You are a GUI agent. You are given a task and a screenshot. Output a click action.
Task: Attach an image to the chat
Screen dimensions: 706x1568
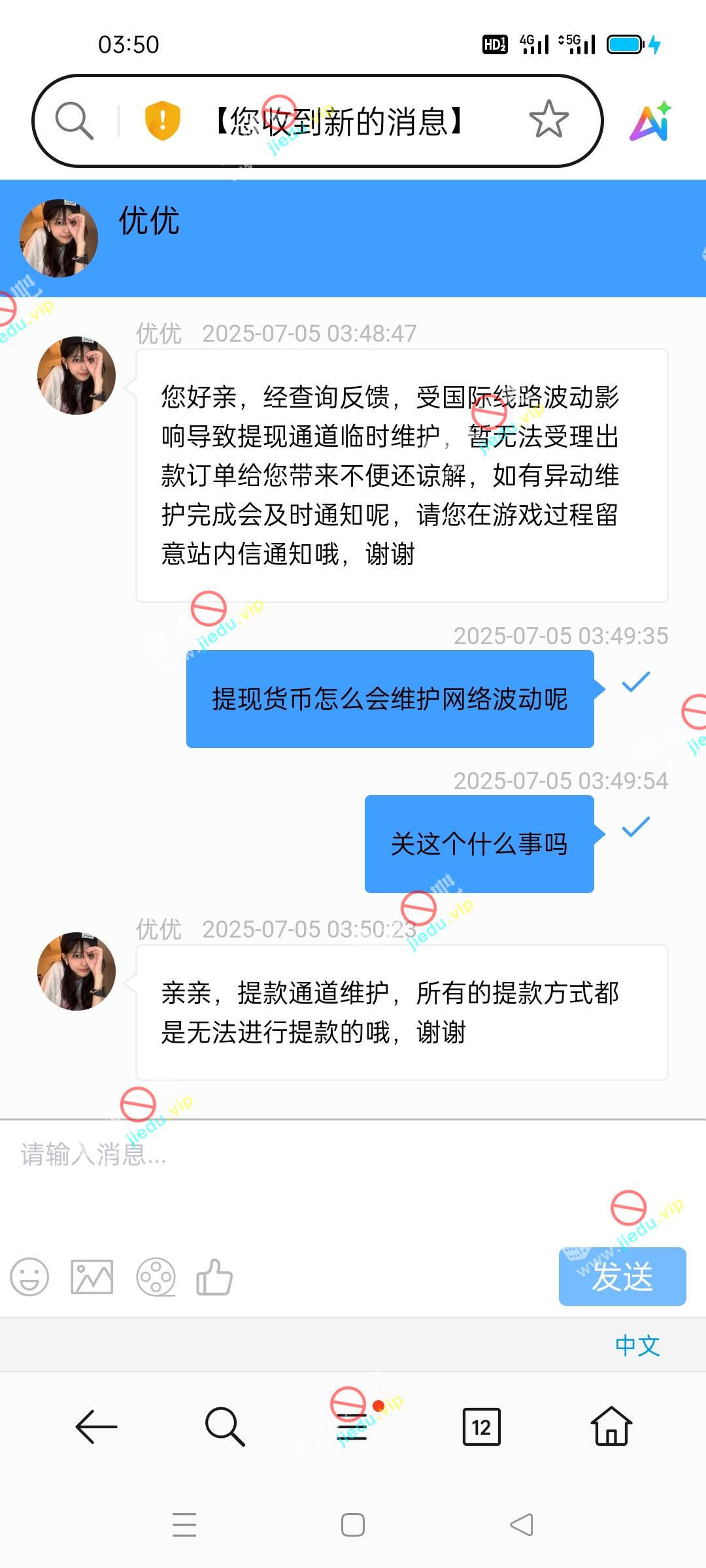pyautogui.click(x=92, y=1277)
